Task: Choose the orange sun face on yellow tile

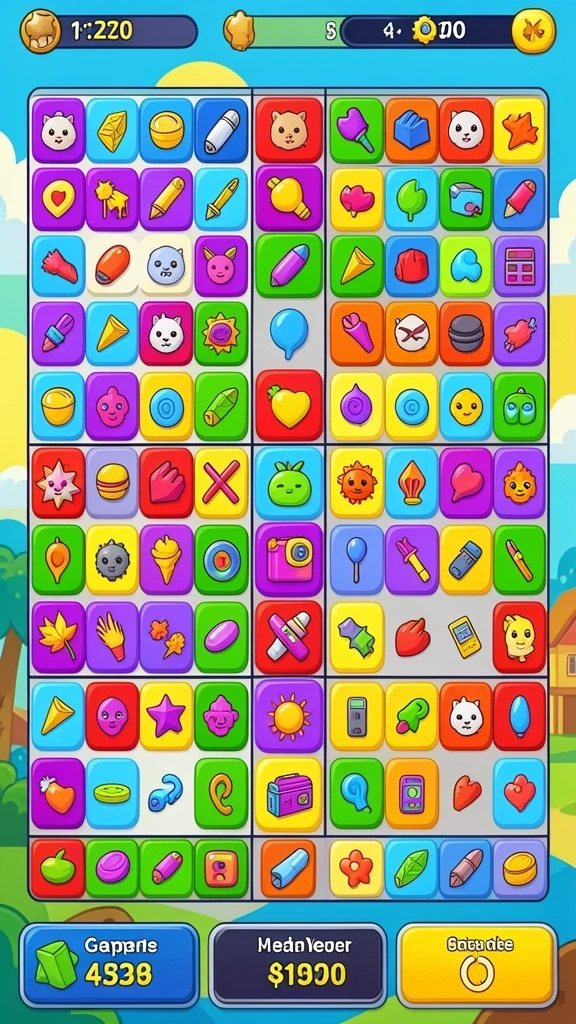Action: (357, 483)
